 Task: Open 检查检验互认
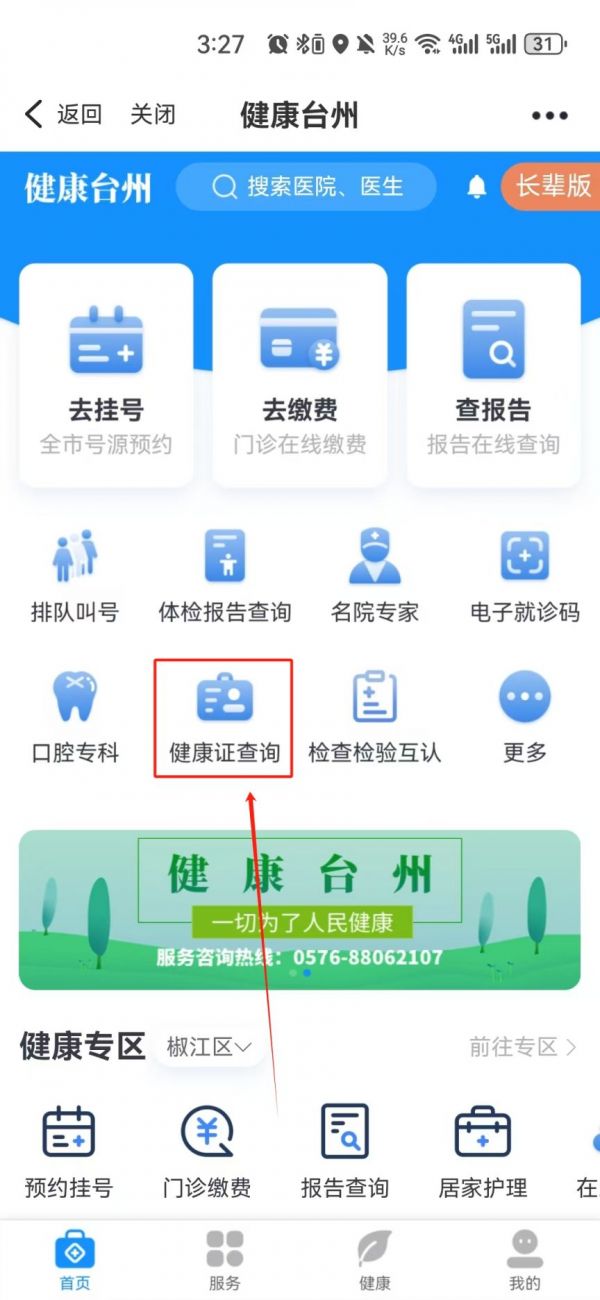click(x=375, y=716)
